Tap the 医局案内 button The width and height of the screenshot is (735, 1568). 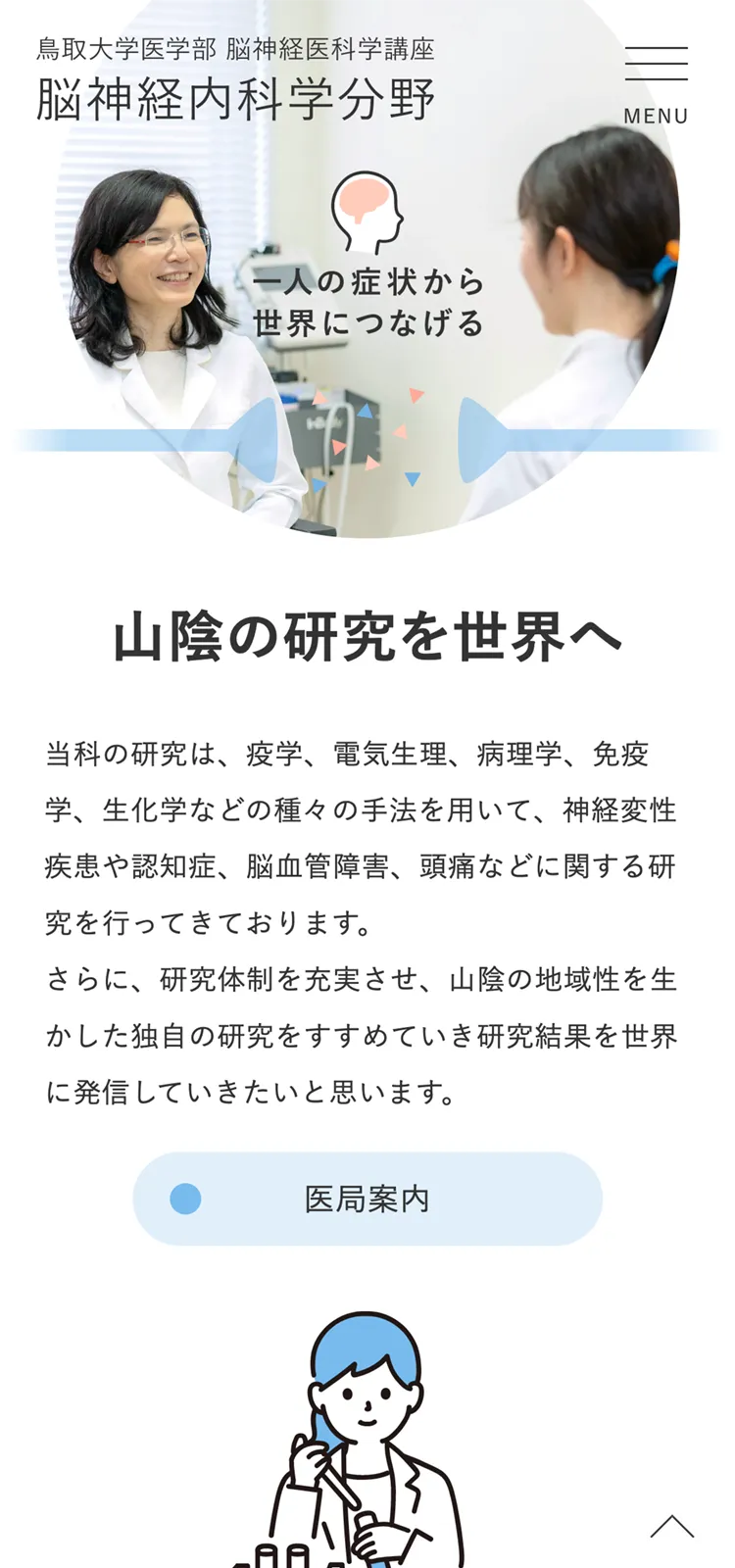367,1199
